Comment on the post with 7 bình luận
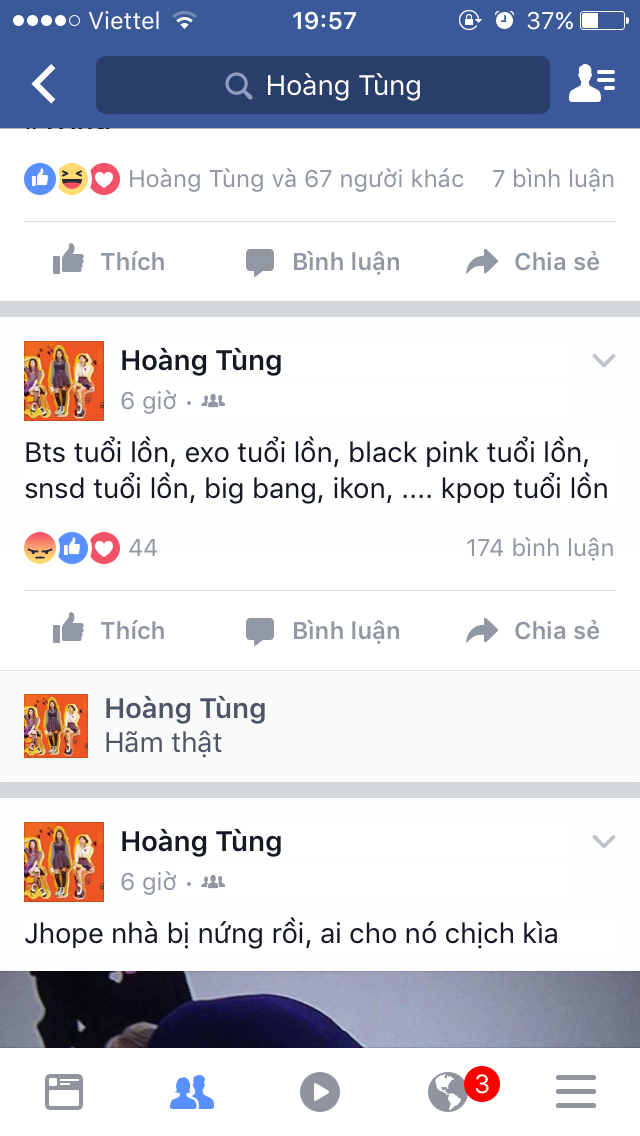Image resolution: width=640 pixels, height=1136 pixels. click(x=323, y=262)
